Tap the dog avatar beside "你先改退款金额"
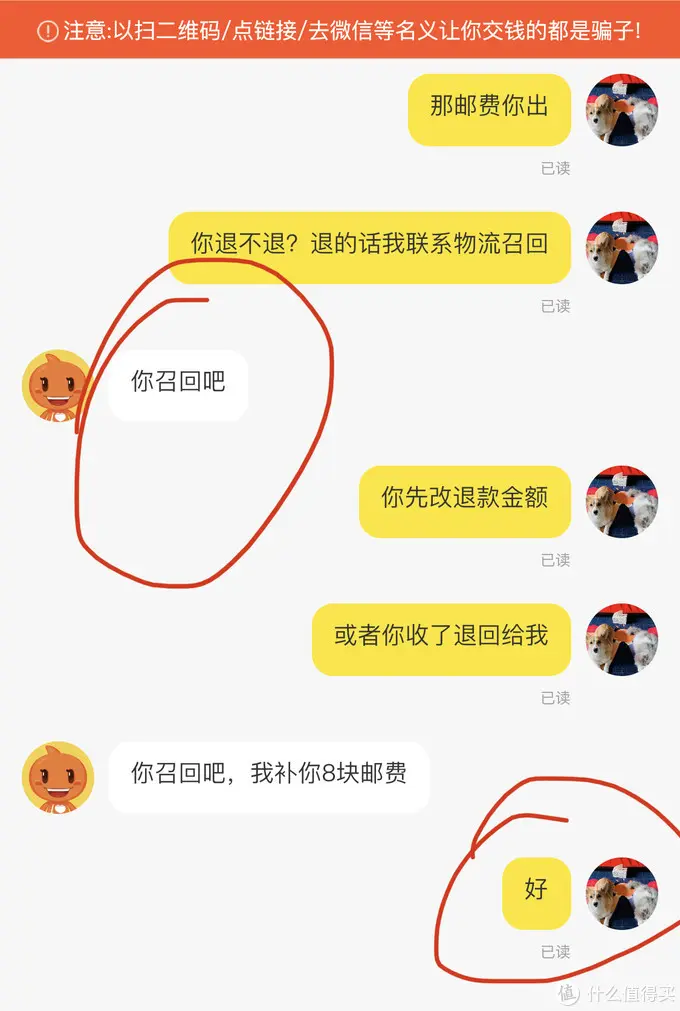The image size is (680, 1011). pyautogui.click(x=621, y=501)
